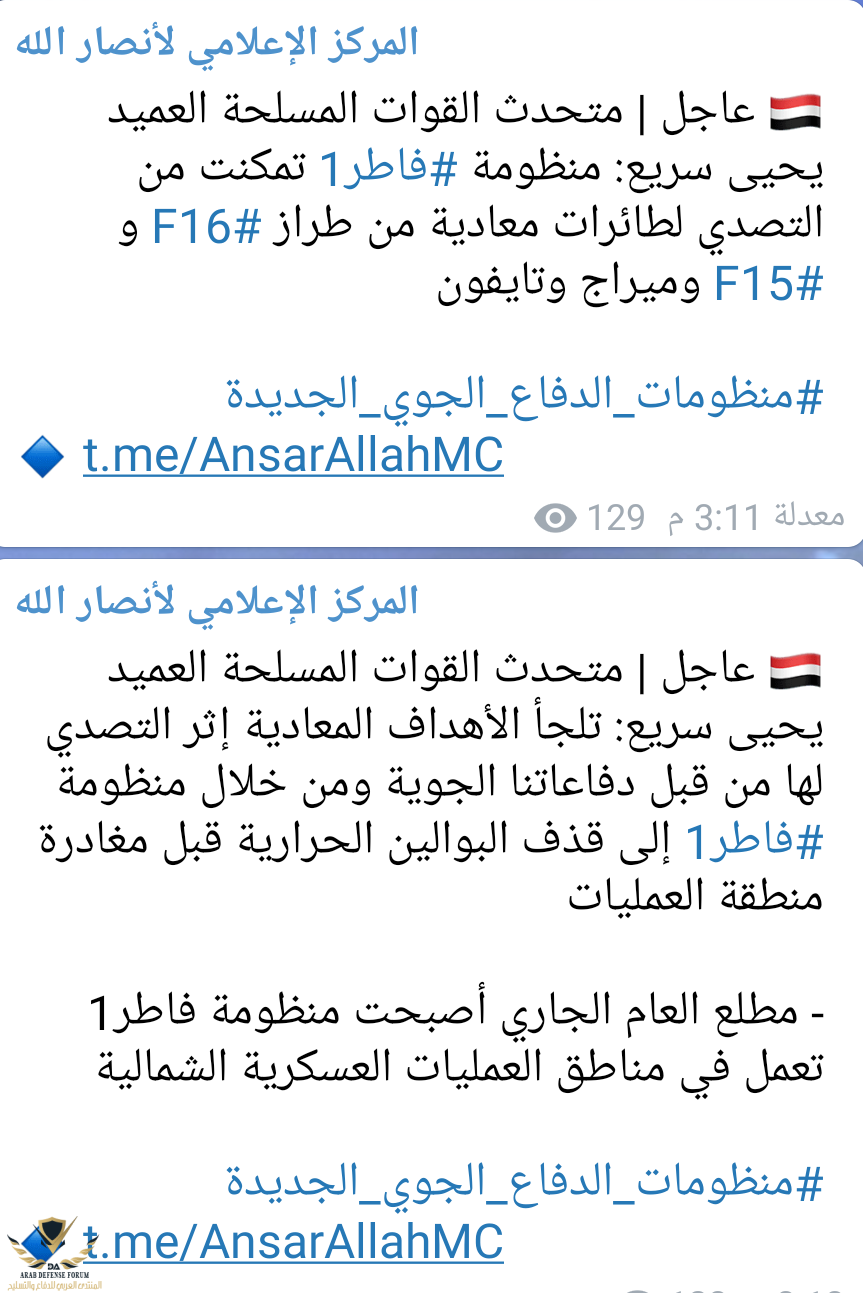
Task: Open the t.me/AnsarAllahMC link in the البوالين الحرارية post
Action: (x=292, y=1242)
